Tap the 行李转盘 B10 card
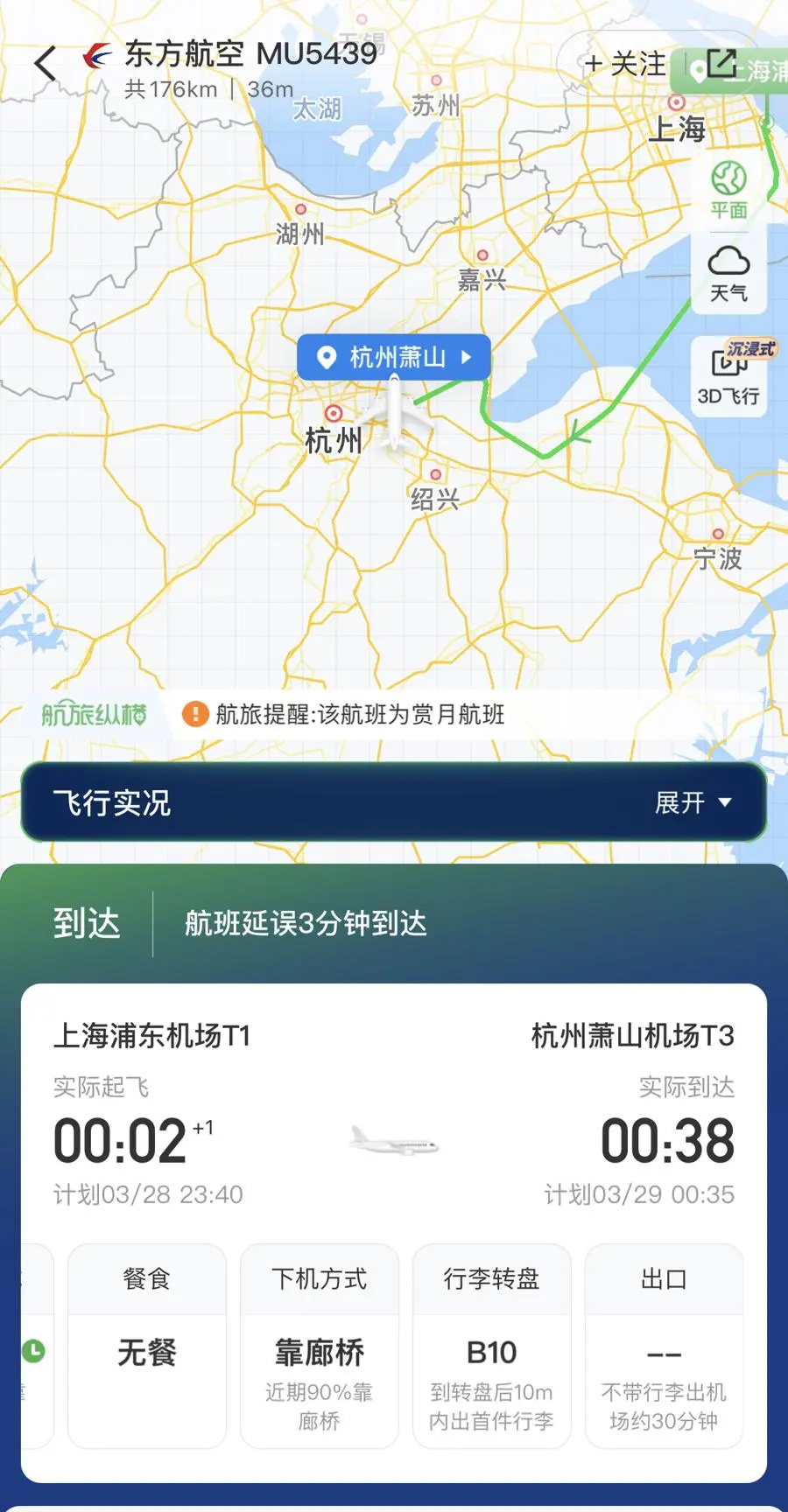Image resolution: width=788 pixels, height=1512 pixels. (491, 1345)
